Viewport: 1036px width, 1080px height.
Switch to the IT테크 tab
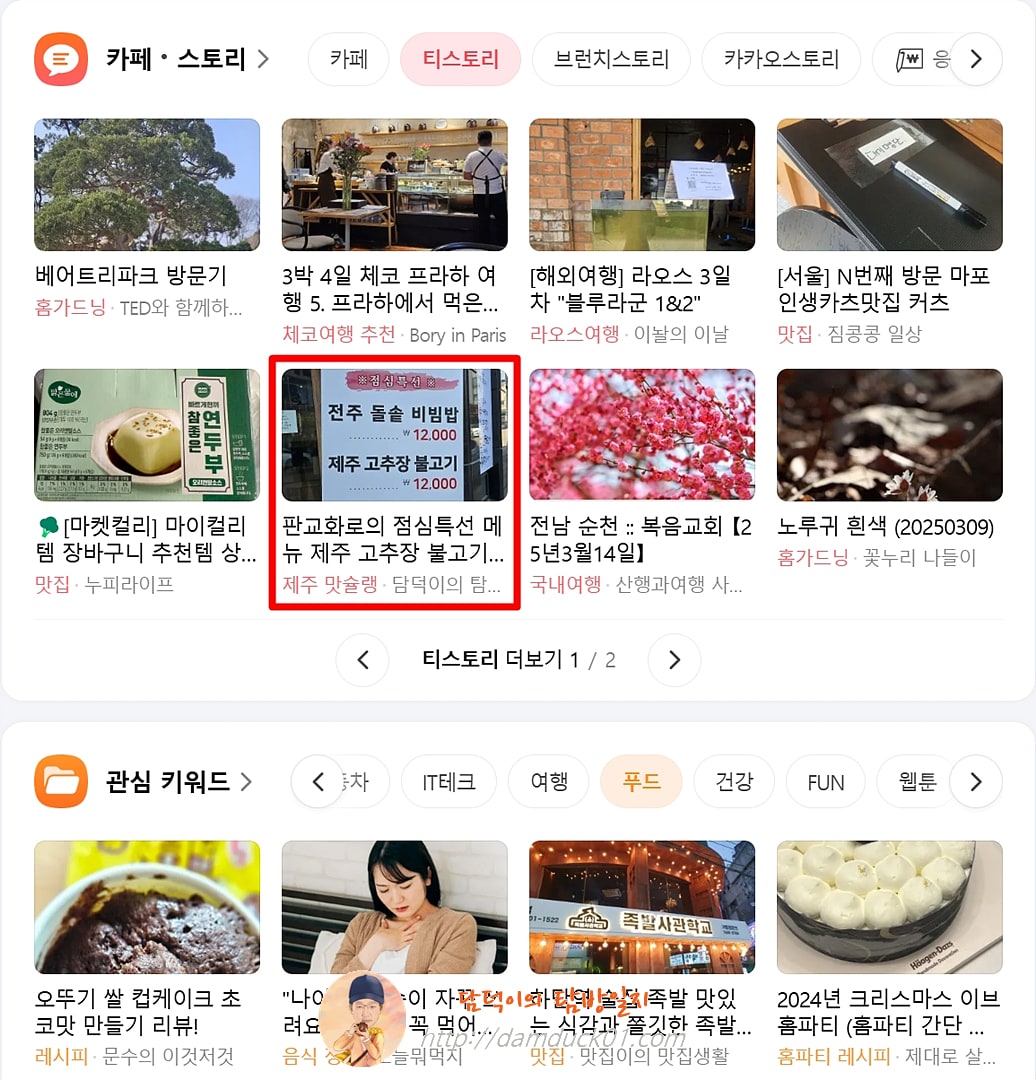(448, 781)
